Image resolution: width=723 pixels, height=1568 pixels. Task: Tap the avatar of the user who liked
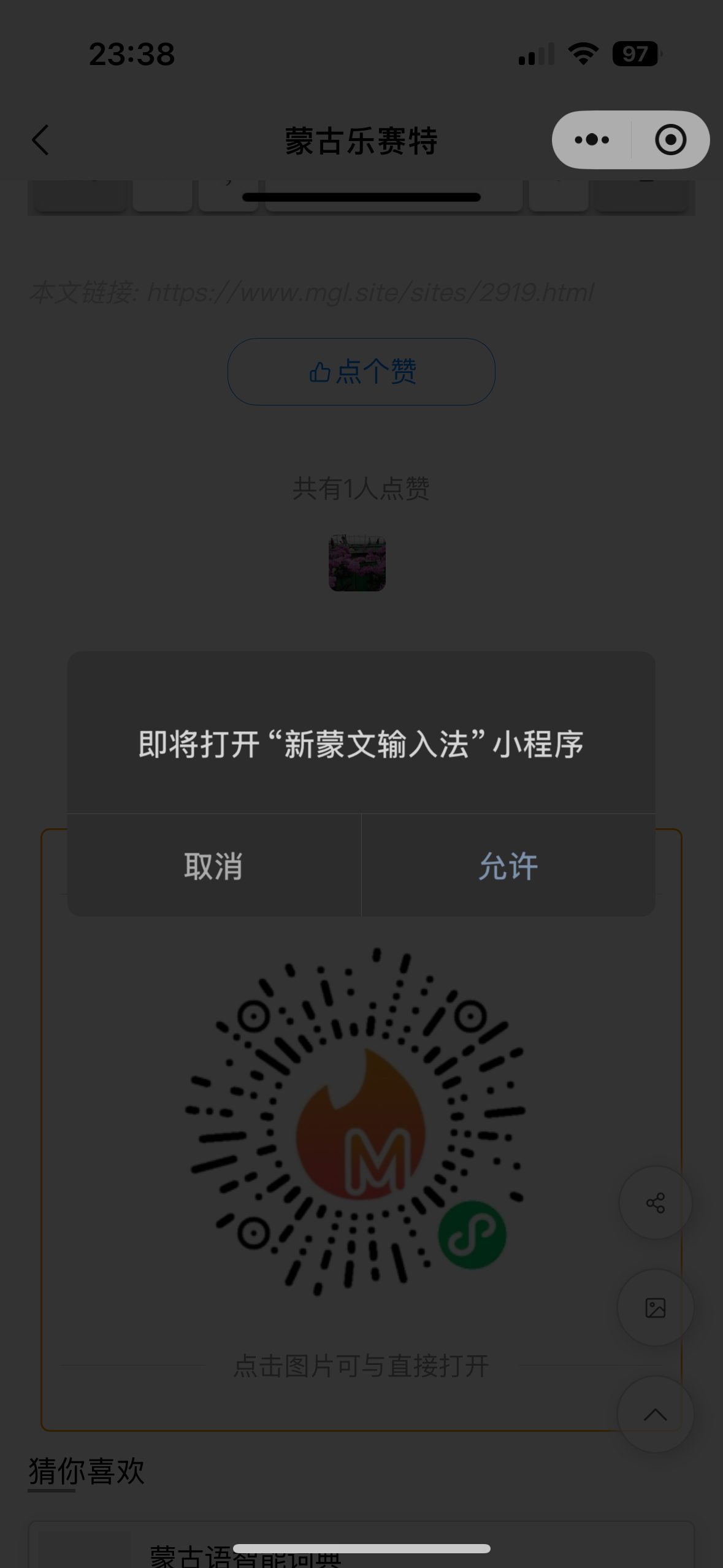tap(358, 564)
